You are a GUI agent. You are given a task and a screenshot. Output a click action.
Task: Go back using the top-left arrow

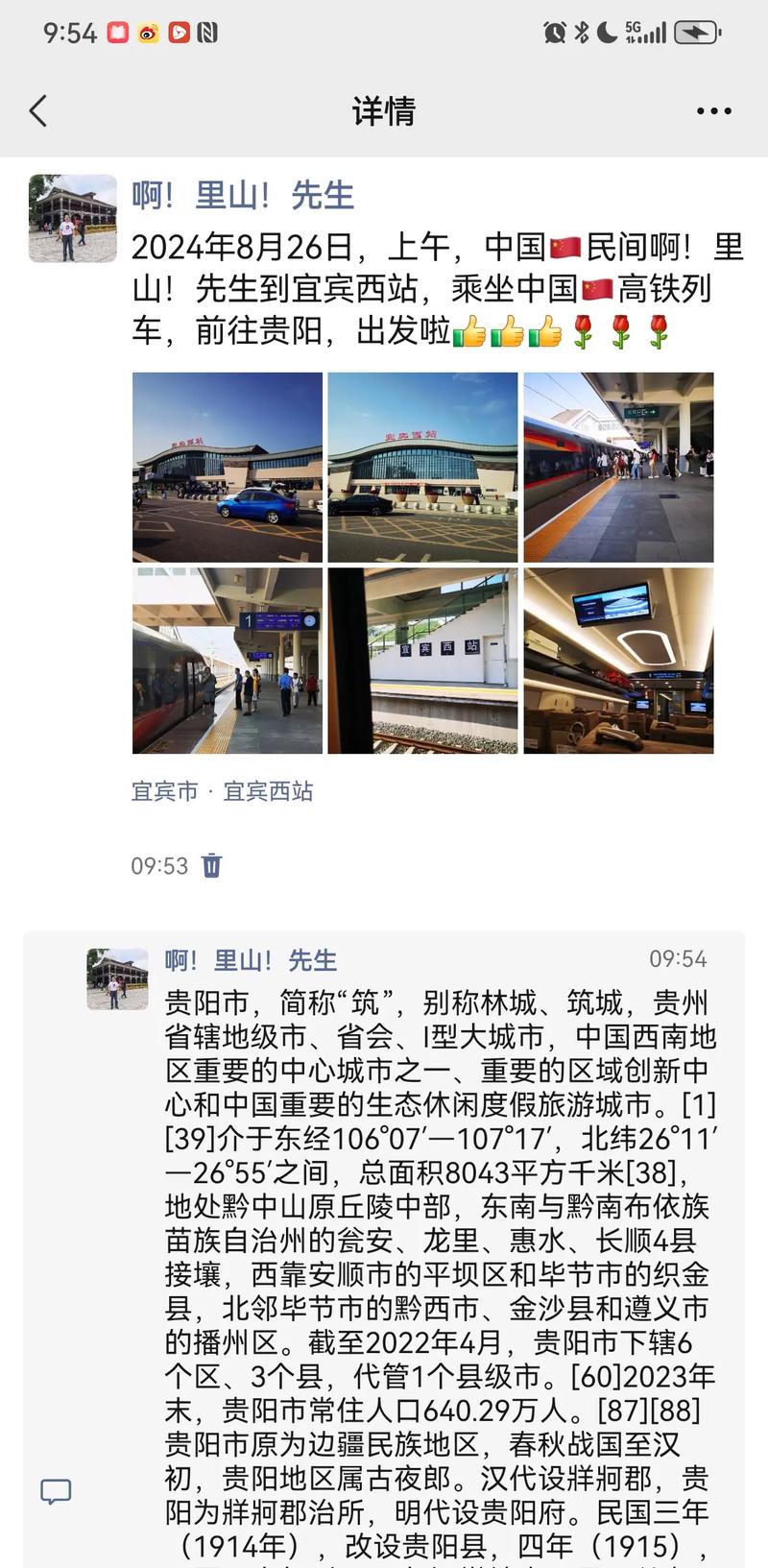click(38, 111)
